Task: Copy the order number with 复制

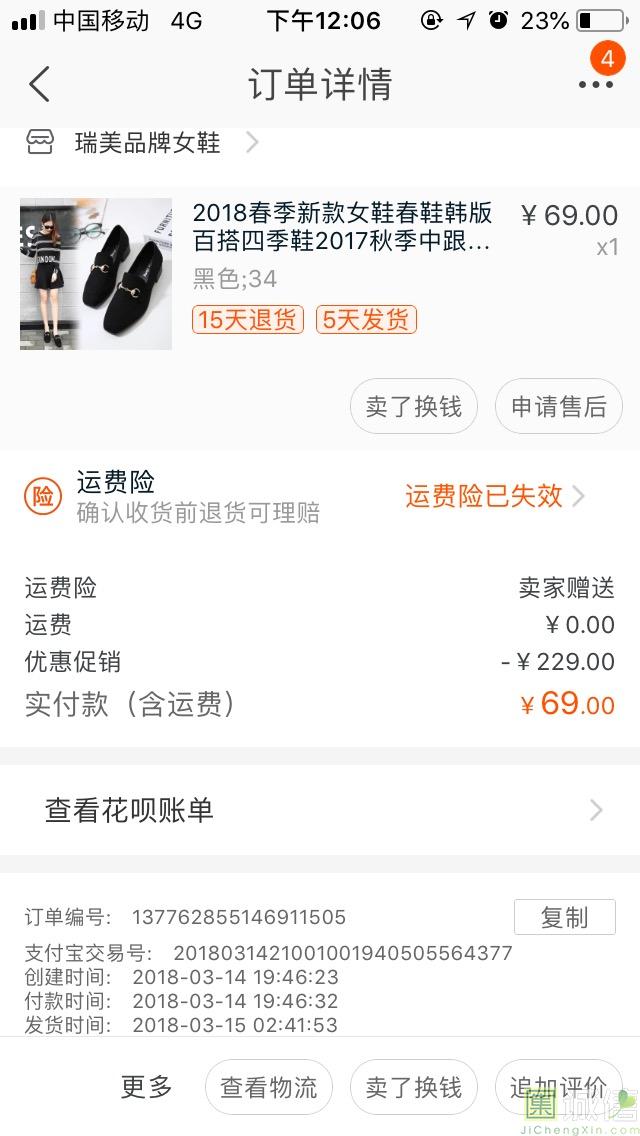Action: point(564,917)
